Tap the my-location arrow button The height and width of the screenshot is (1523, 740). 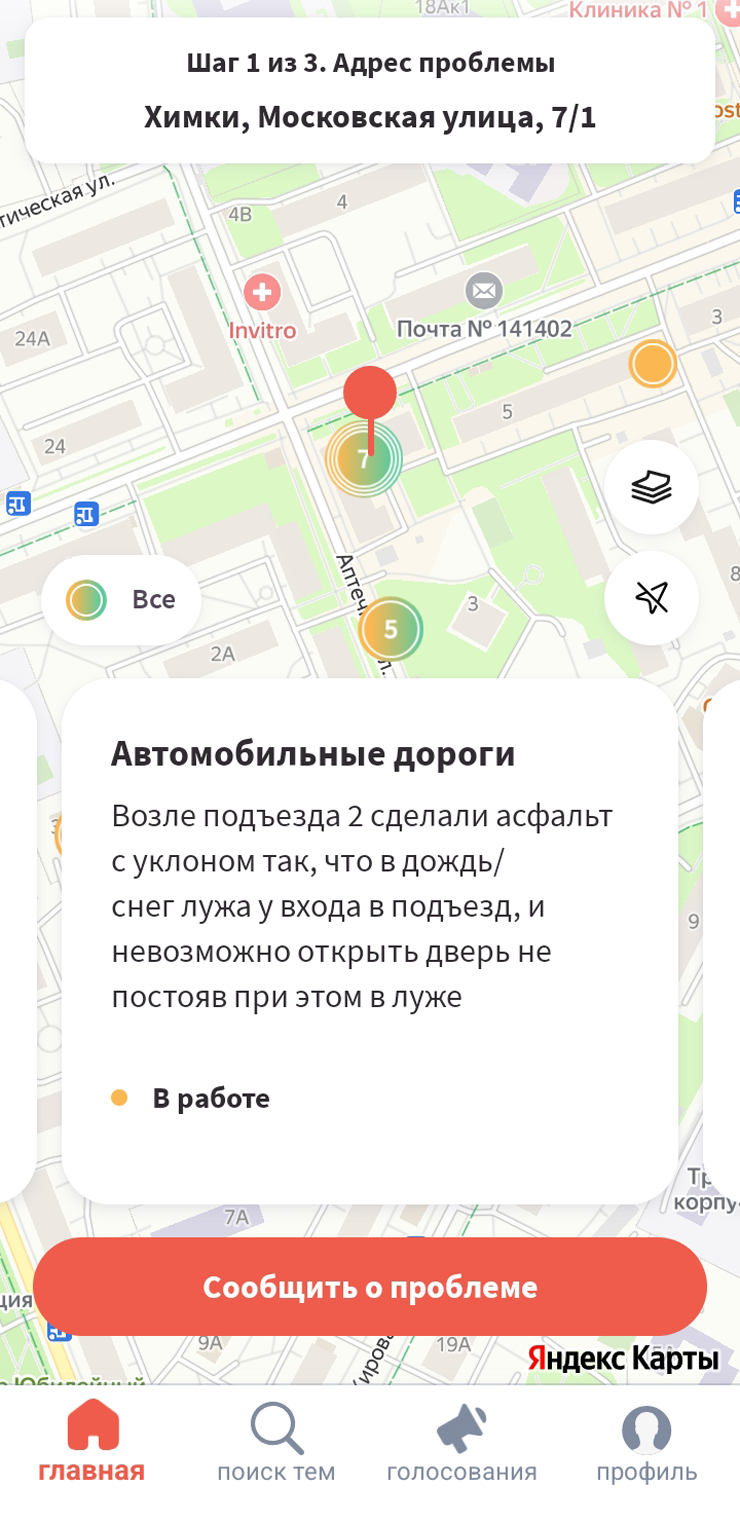click(651, 598)
